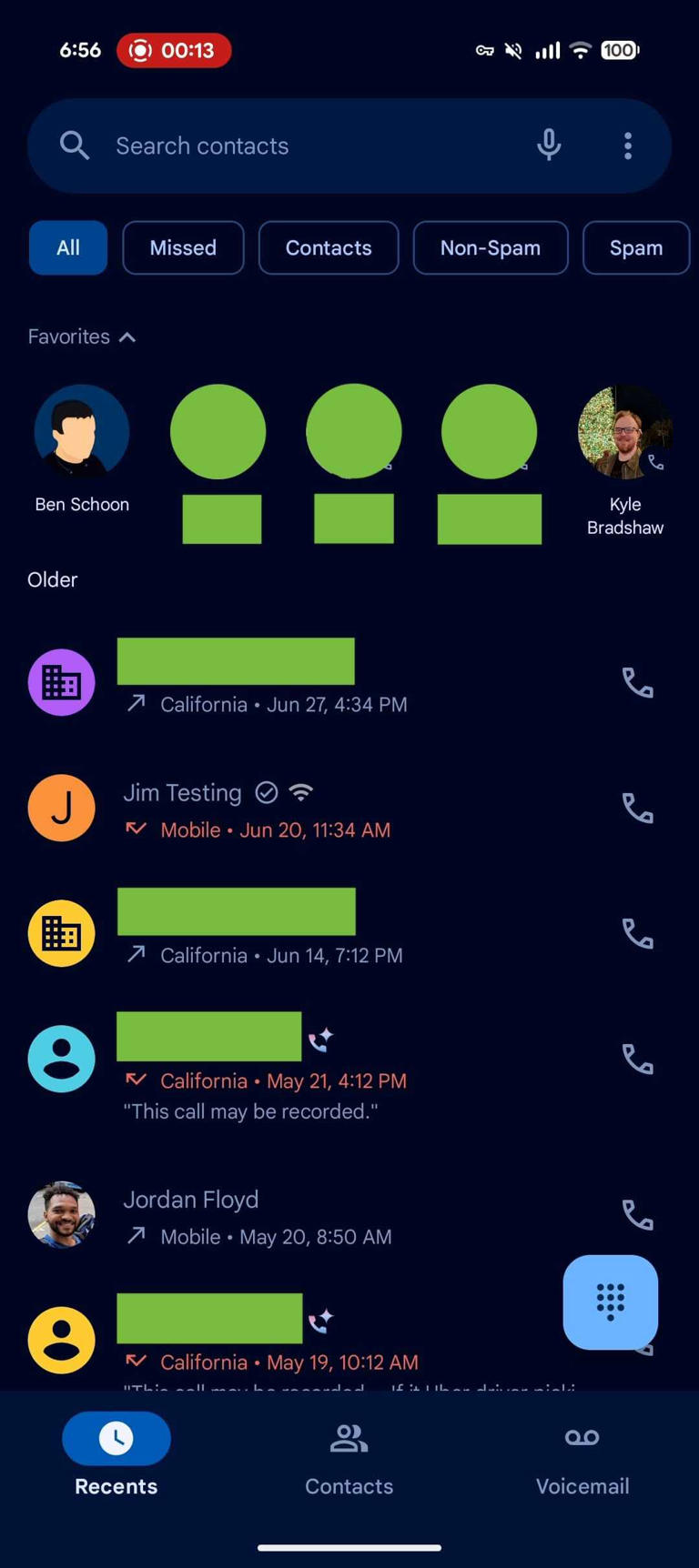Collapse the Favorites section
699x1568 pixels.
127,337
